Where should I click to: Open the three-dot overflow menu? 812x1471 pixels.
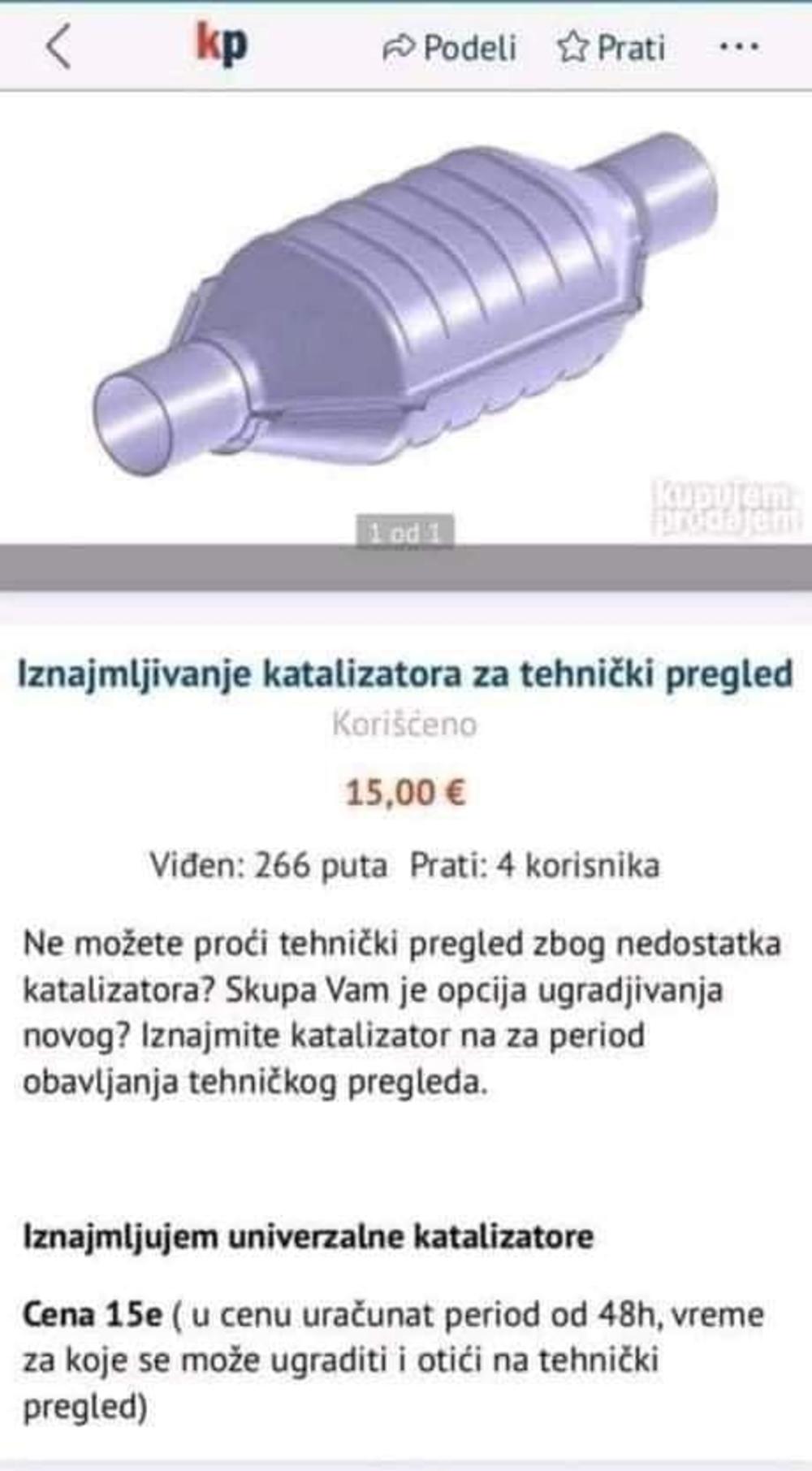tap(739, 47)
